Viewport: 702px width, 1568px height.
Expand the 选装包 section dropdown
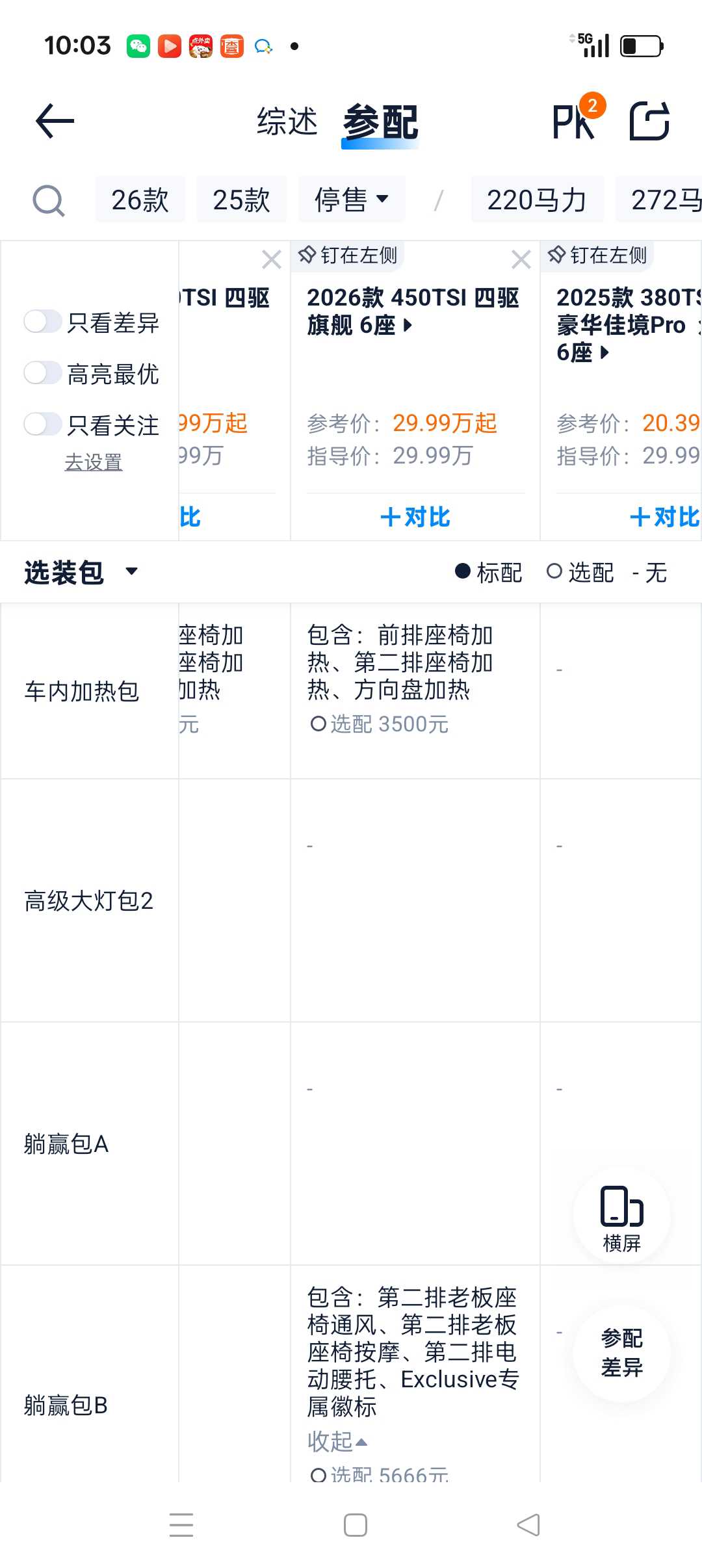(x=131, y=571)
